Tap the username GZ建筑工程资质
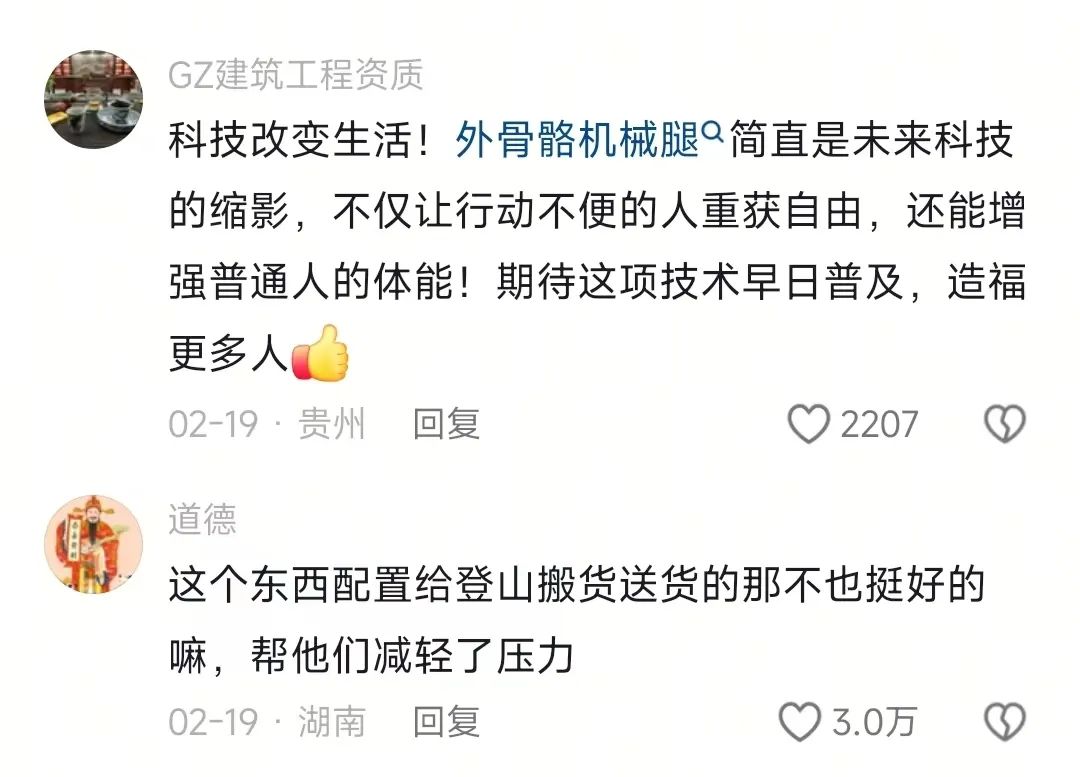 pyautogui.click(x=295, y=74)
